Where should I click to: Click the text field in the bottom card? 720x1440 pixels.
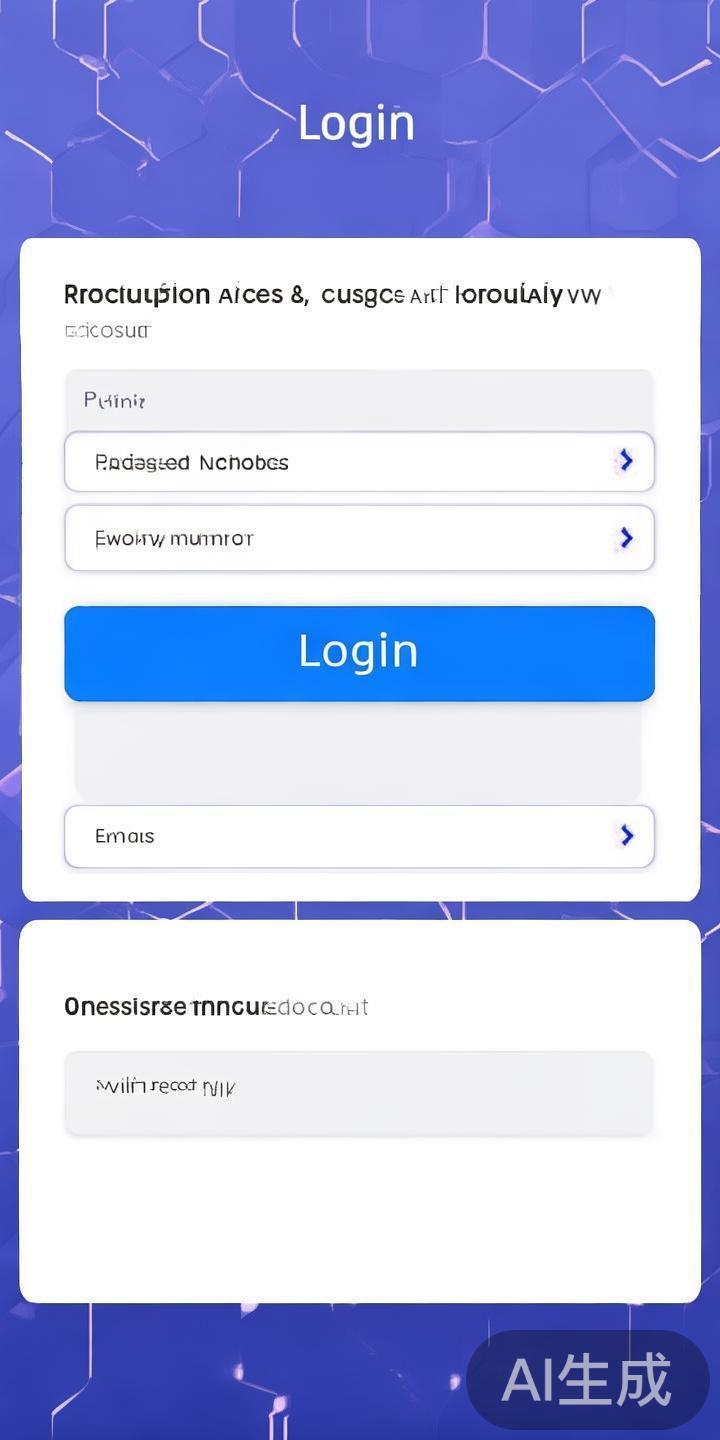point(360,1092)
